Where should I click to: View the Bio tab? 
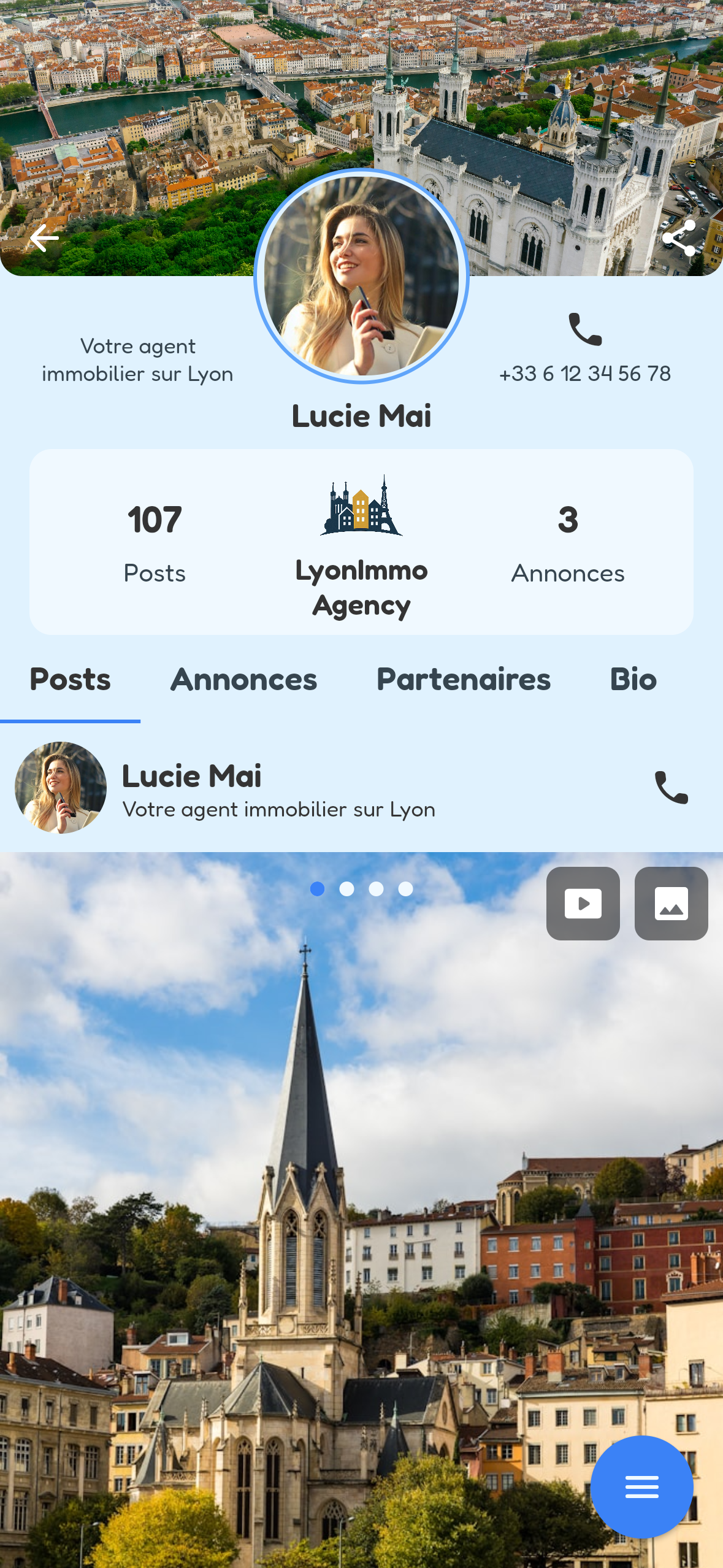633,680
